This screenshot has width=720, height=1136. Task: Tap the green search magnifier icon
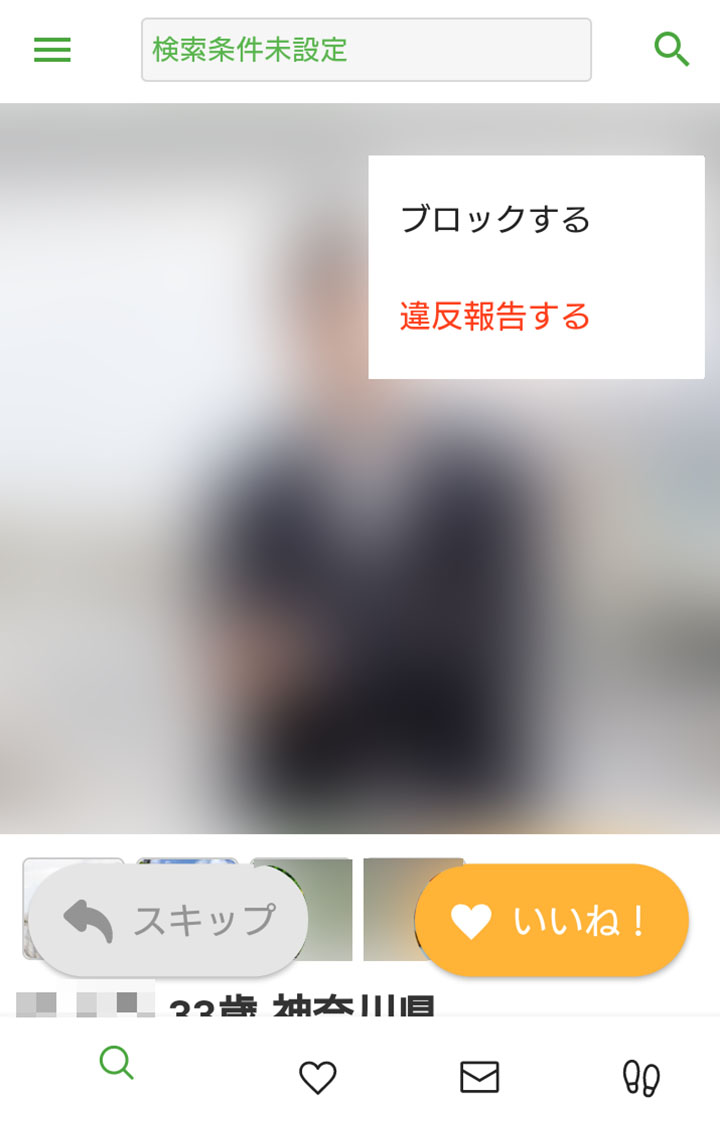[671, 48]
